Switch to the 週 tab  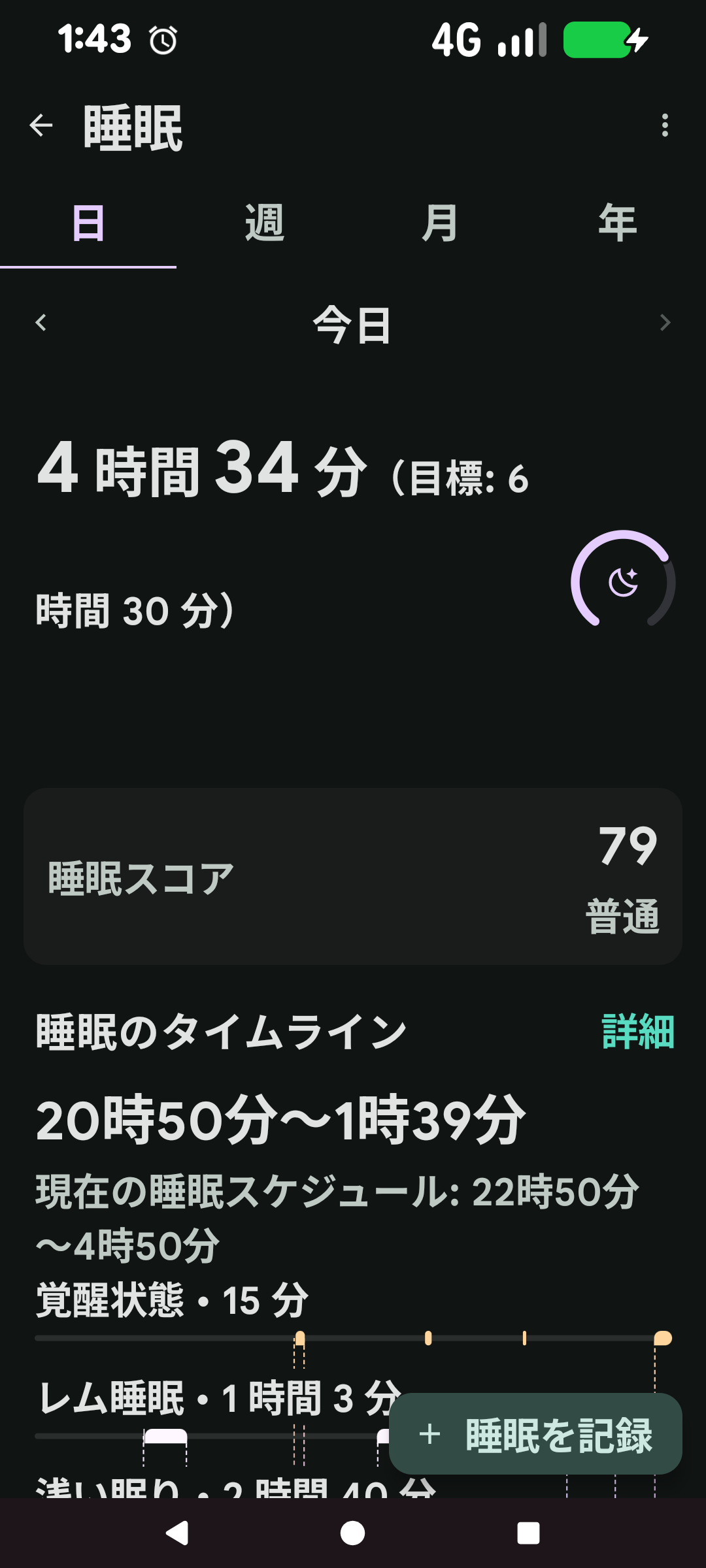coord(265,223)
